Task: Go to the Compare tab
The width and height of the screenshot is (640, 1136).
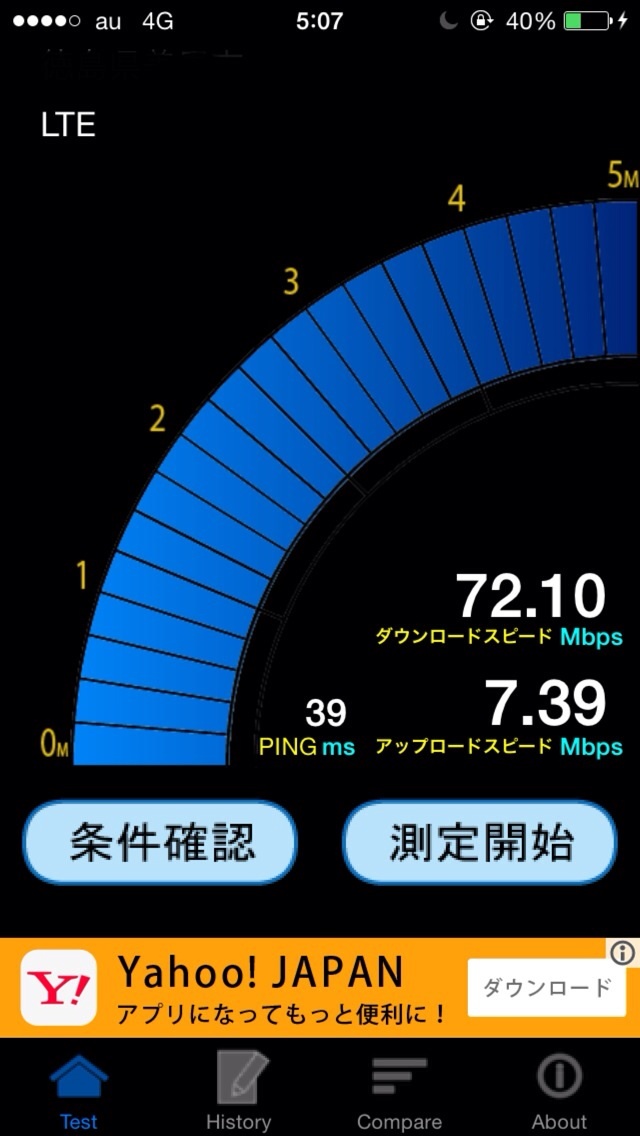Action: pos(399,1091)
